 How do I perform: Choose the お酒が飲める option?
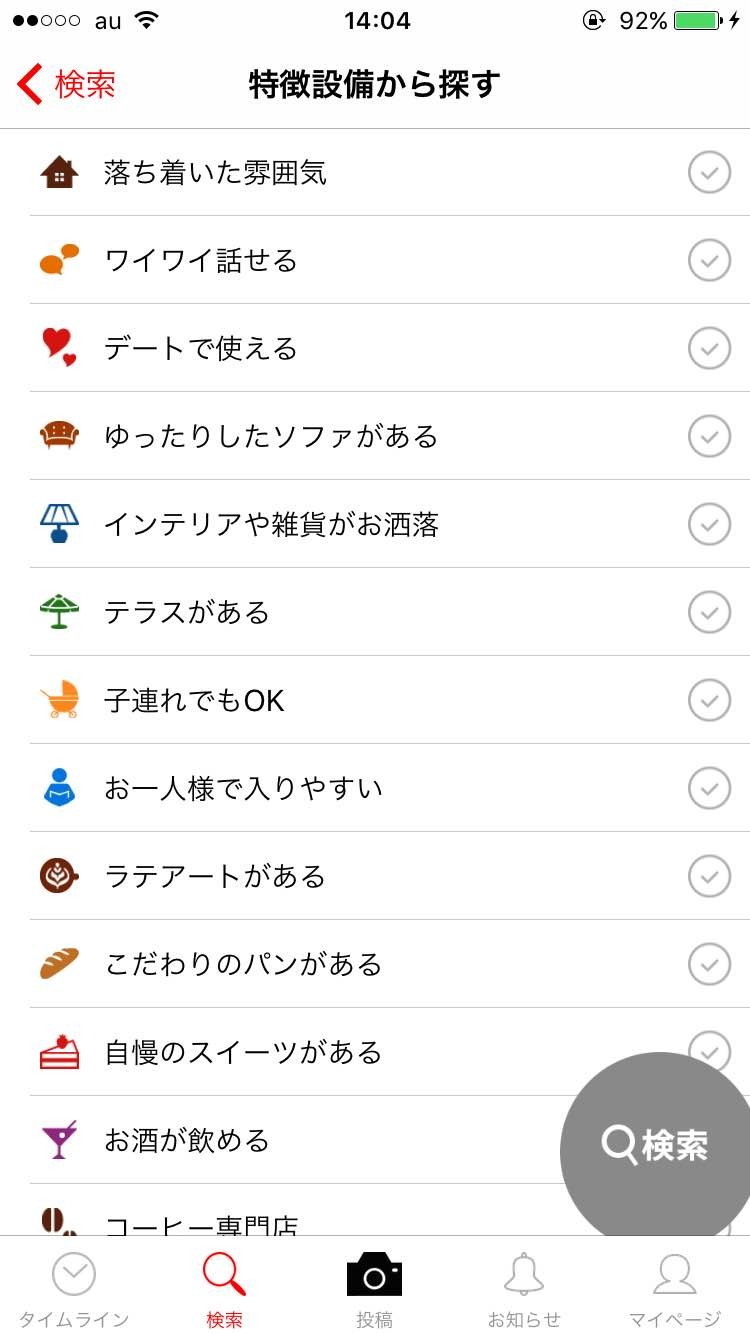pyautogui.click(x=300, y=1140)
